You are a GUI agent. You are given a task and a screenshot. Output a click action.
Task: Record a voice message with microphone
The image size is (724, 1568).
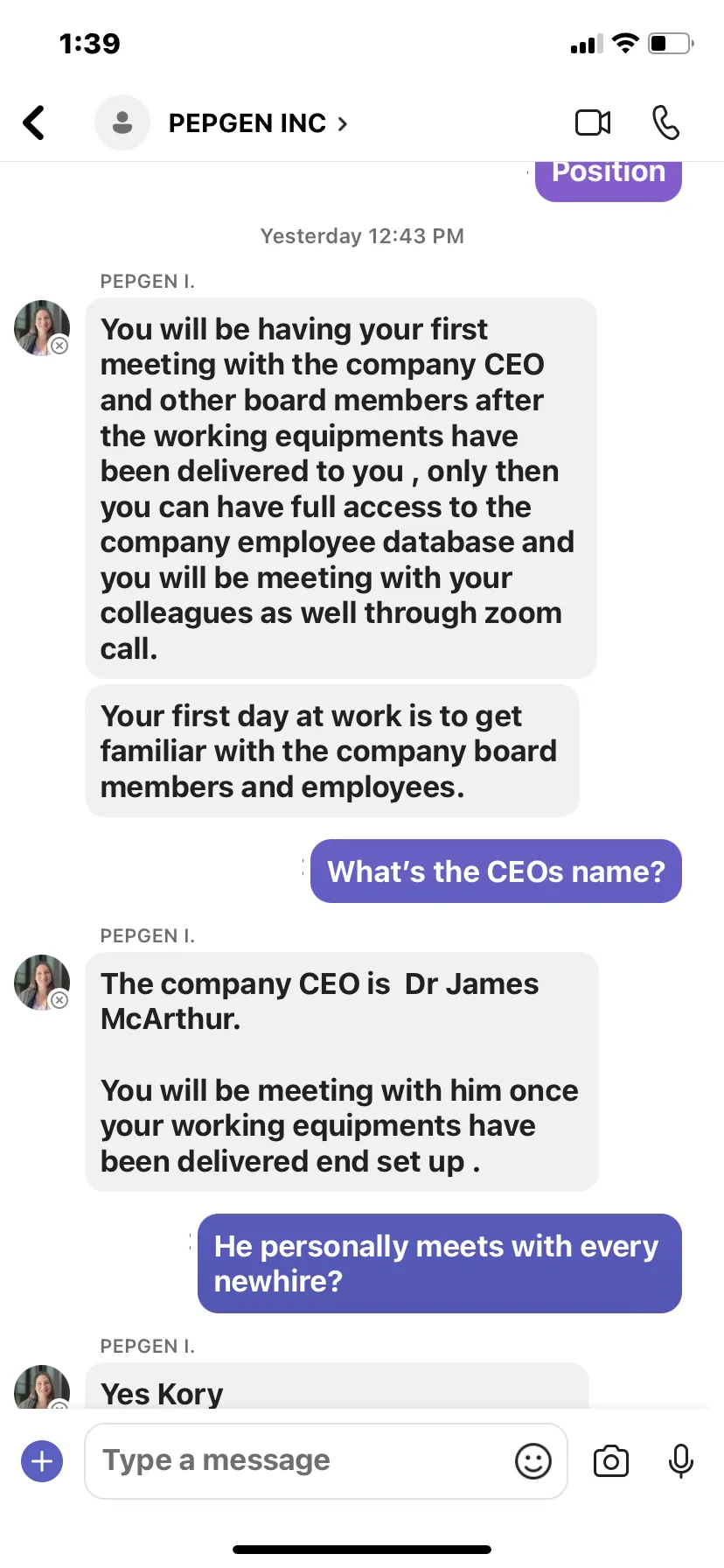680,1460
